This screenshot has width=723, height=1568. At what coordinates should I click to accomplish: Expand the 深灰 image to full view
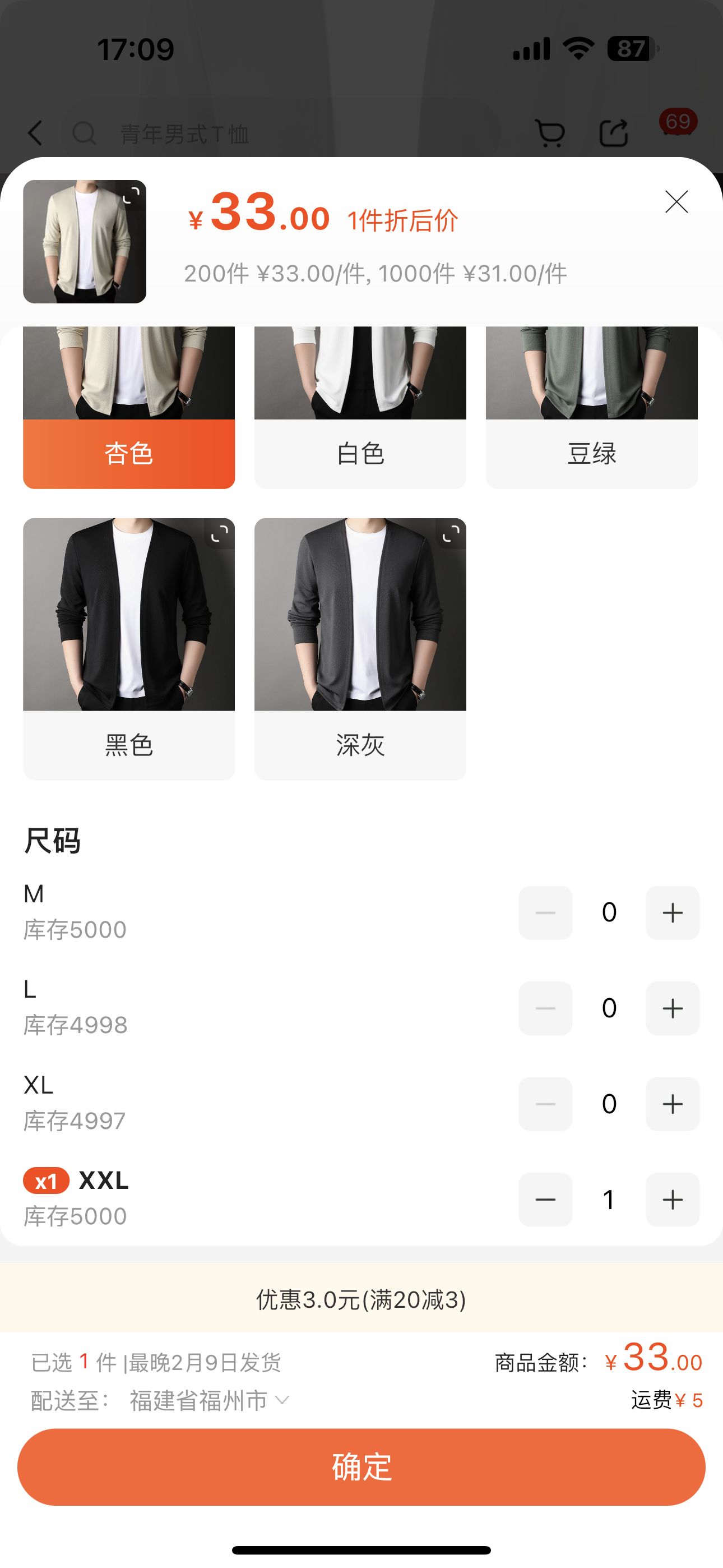[x=451, y=534]
